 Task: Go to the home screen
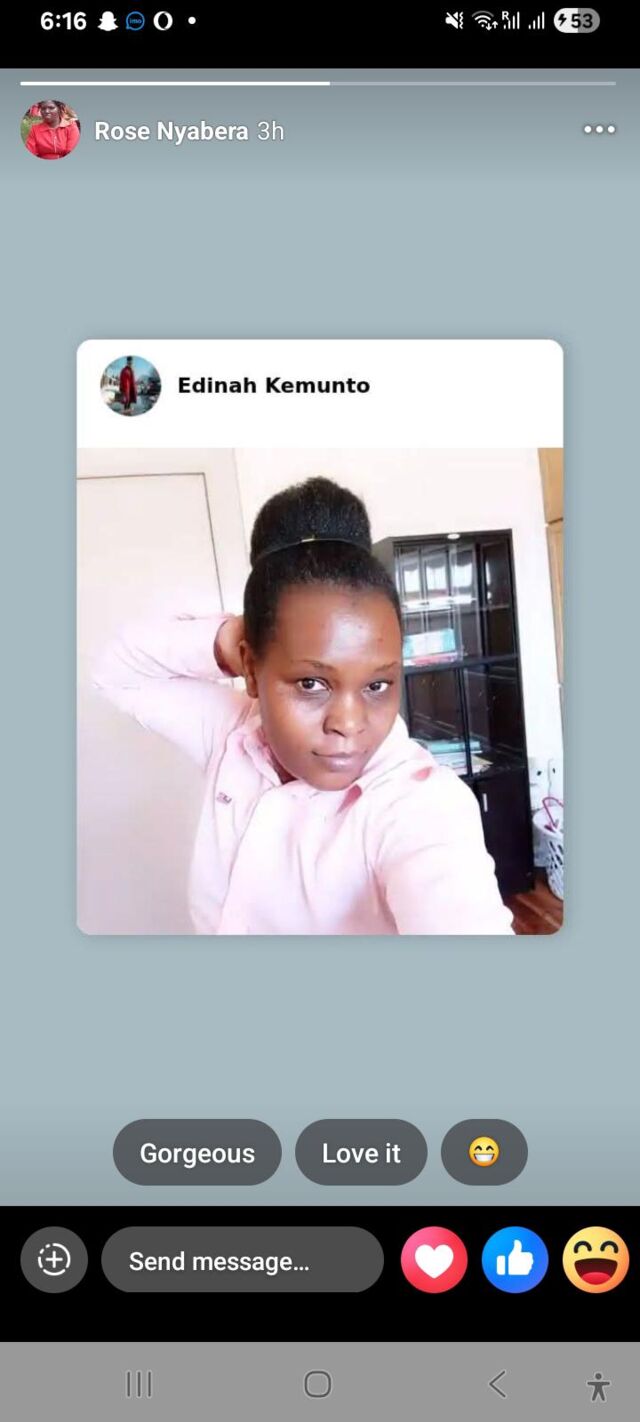(x=318, y=1384)
